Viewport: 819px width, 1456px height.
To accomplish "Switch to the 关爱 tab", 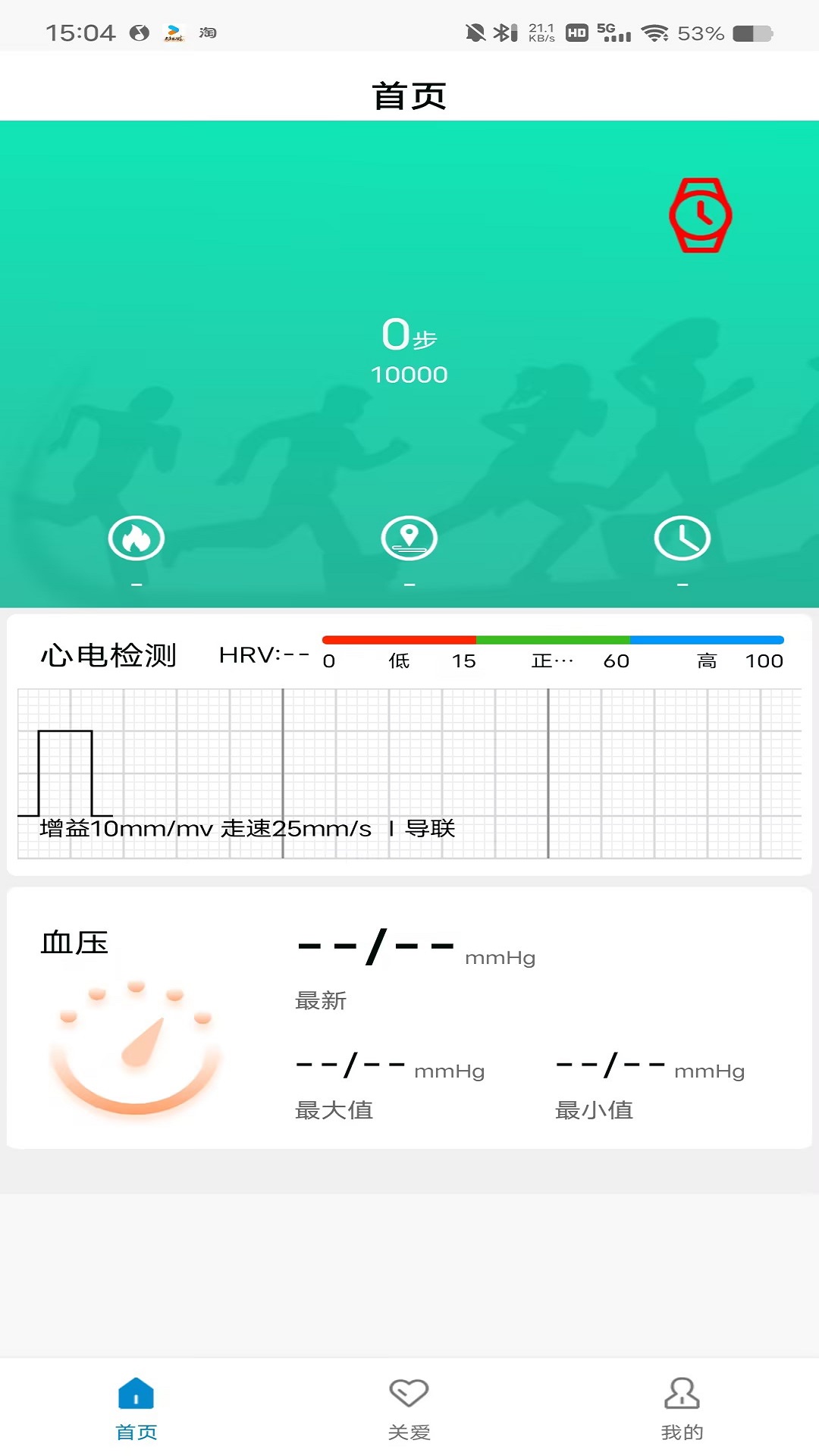I will click(x=409, y=1408).
